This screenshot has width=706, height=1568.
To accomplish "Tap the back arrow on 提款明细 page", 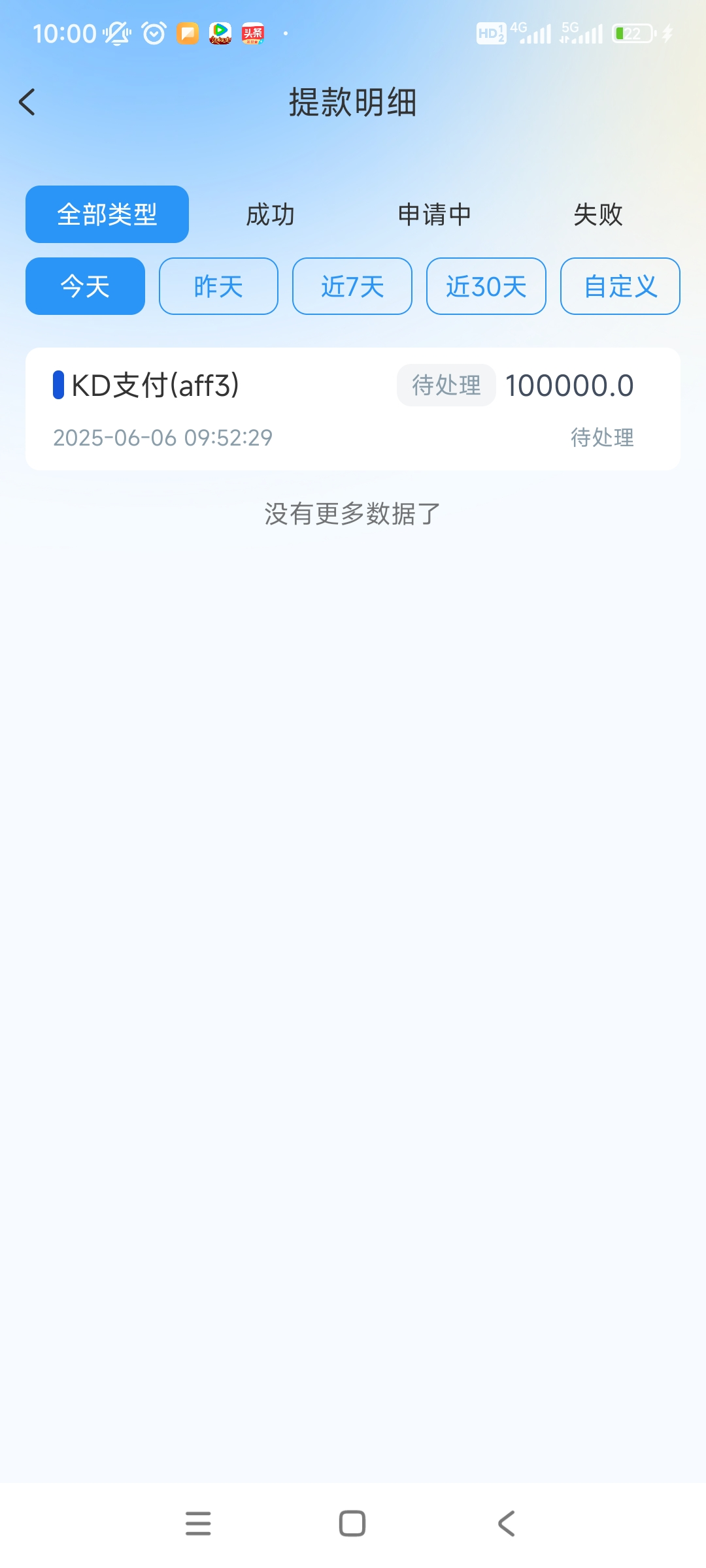I will tap(27, 103).
